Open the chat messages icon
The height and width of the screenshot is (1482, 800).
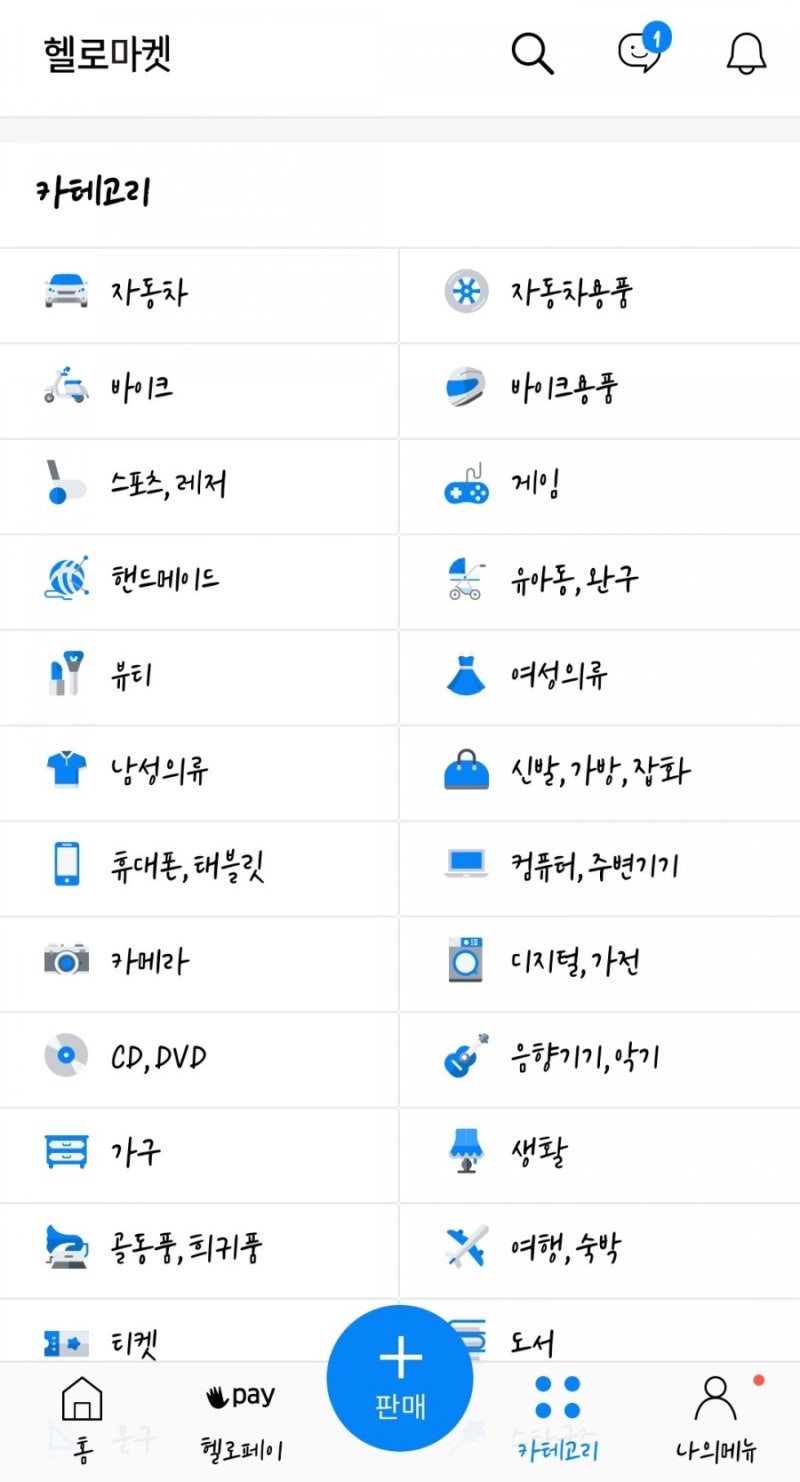[x=640, y=52]
